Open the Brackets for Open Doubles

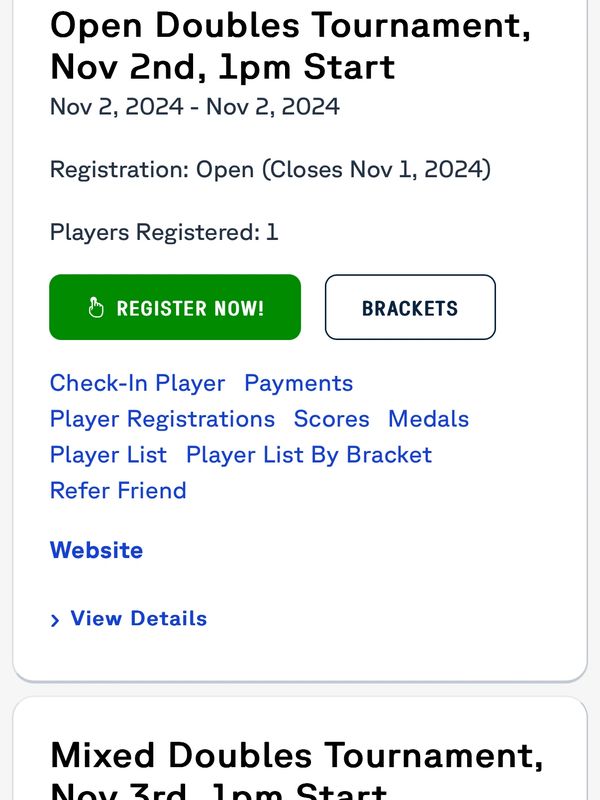[x=410, y=307]
